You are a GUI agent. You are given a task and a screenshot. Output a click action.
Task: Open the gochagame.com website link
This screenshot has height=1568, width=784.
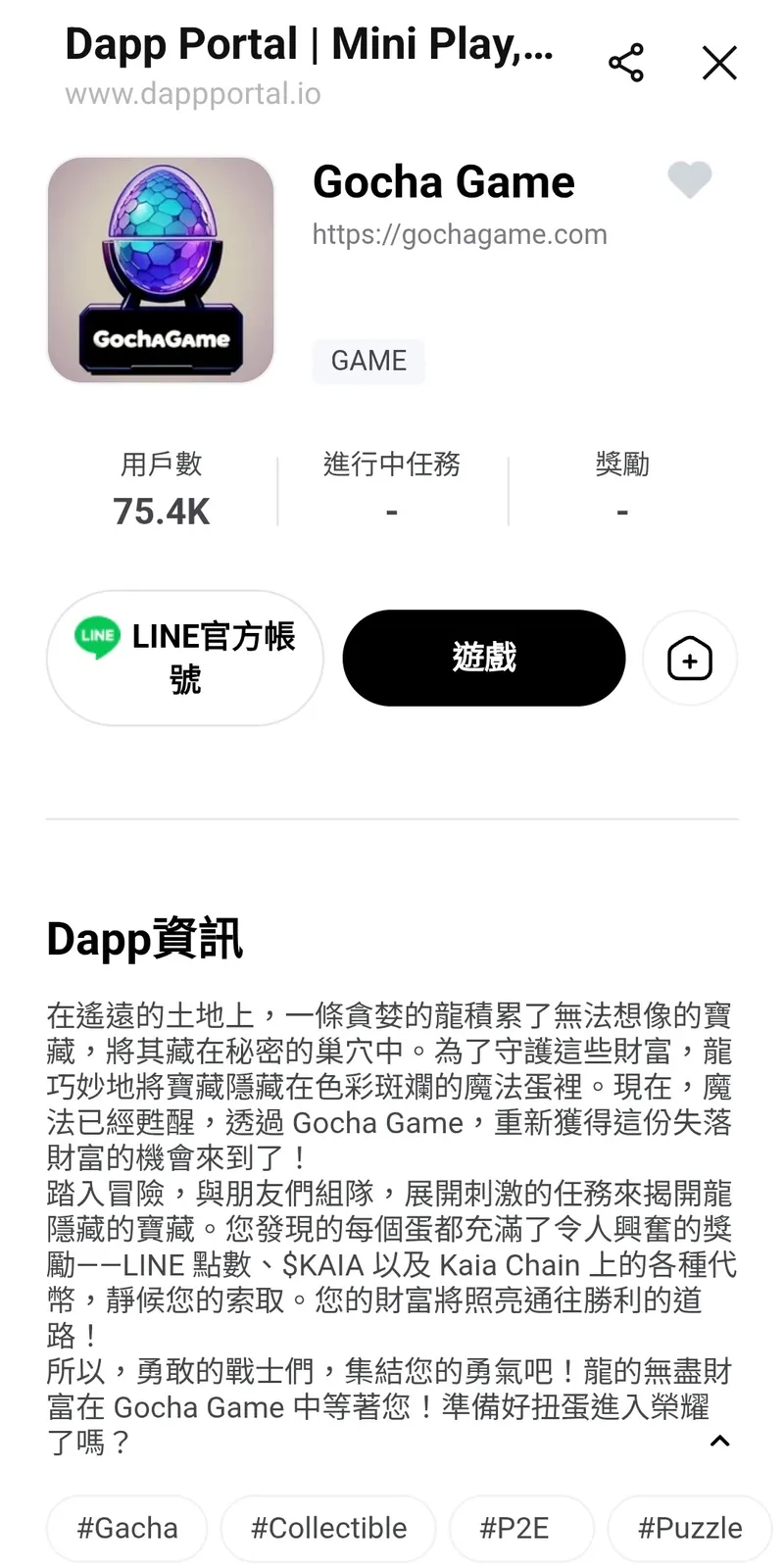pos(460,234)
